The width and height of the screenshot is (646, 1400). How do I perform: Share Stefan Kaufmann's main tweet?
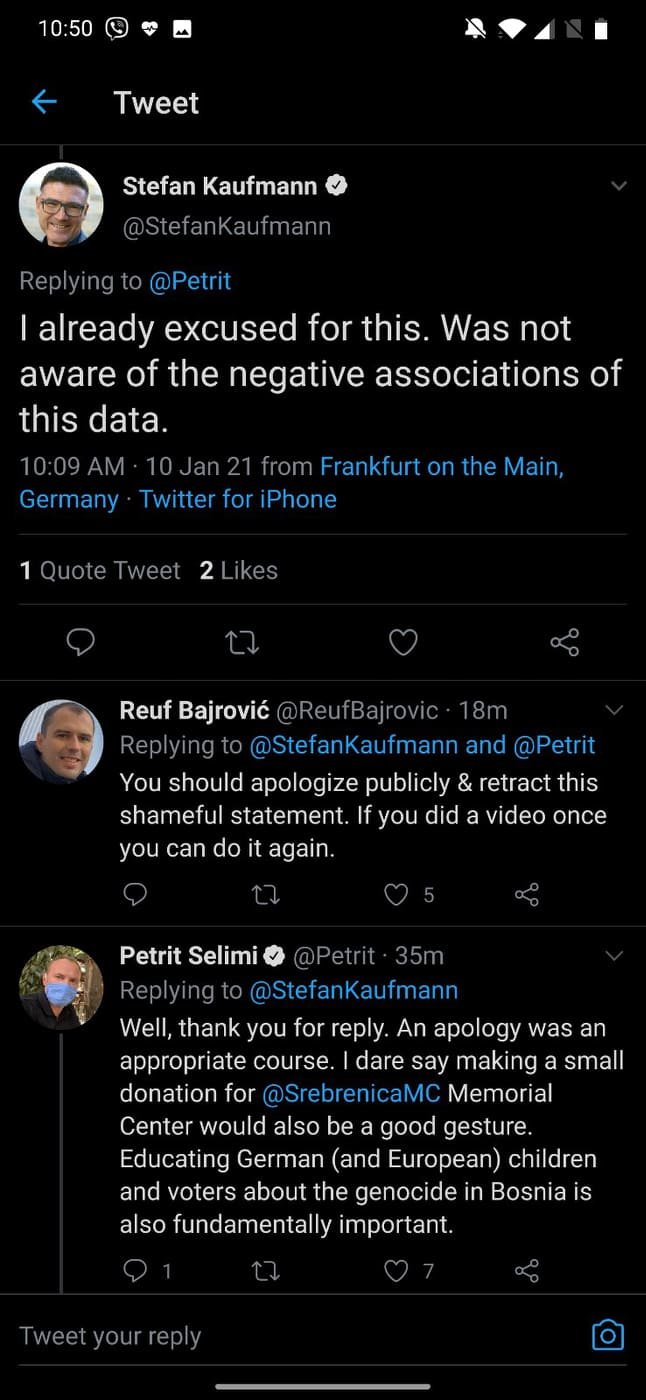pos(565,642)
